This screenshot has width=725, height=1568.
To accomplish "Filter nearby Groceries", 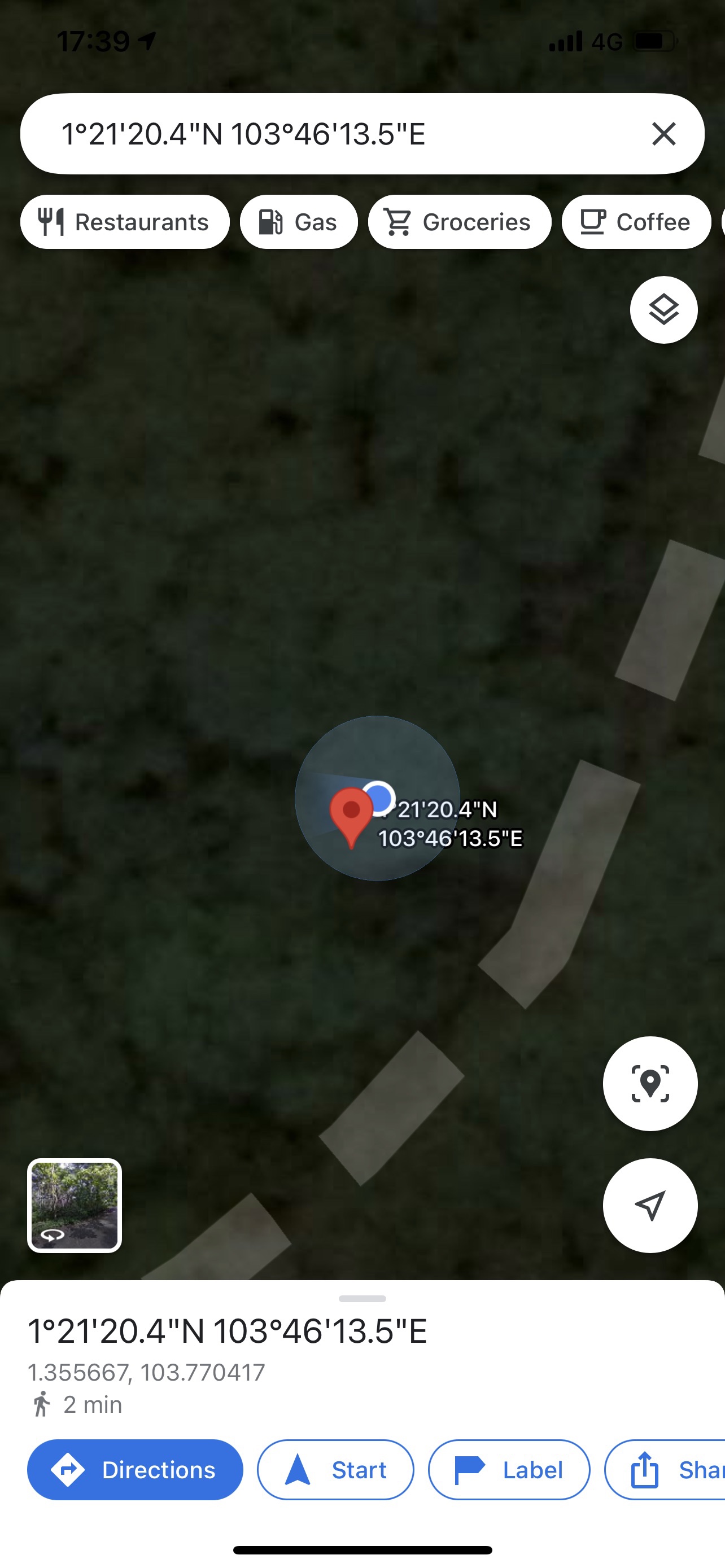I will point(460,222).
